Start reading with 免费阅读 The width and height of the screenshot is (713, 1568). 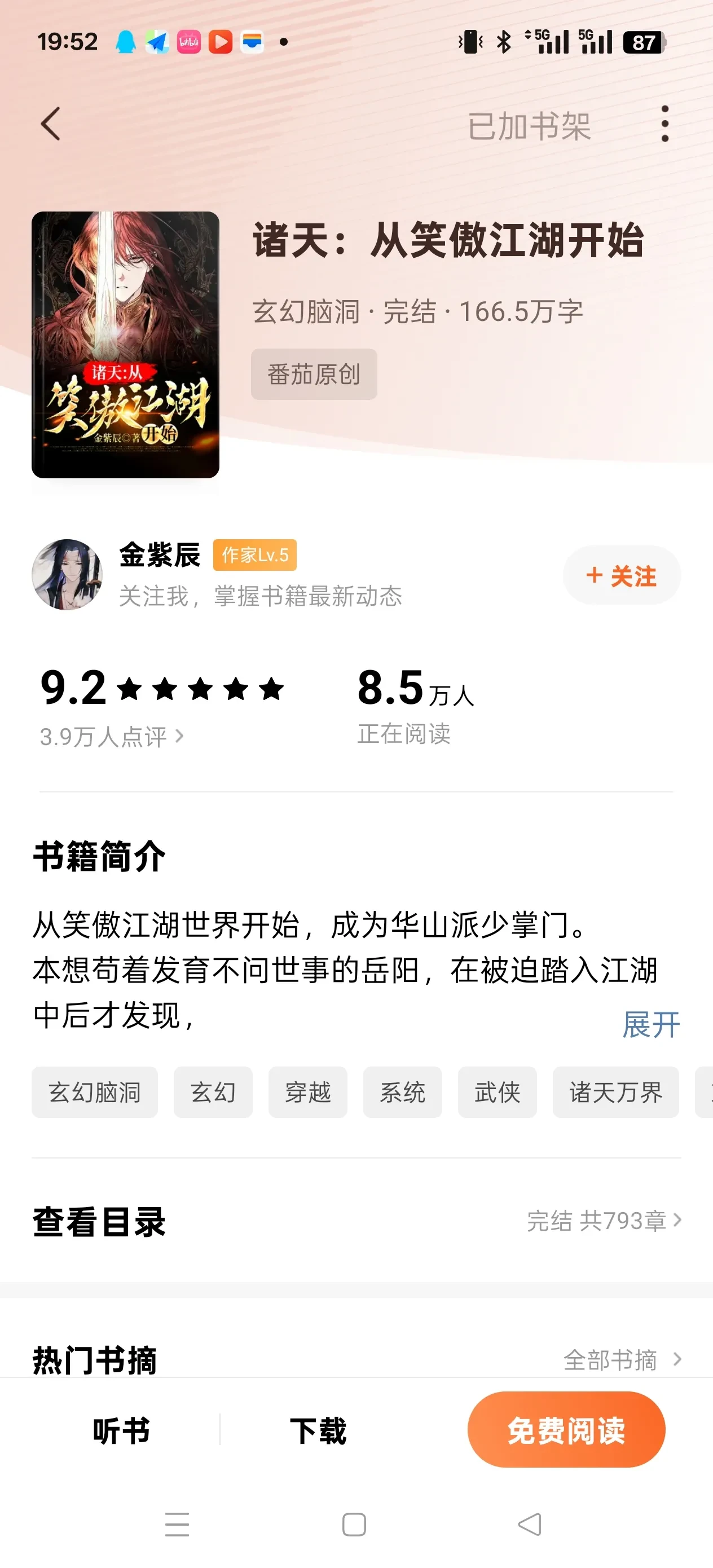click(566, 1430)
